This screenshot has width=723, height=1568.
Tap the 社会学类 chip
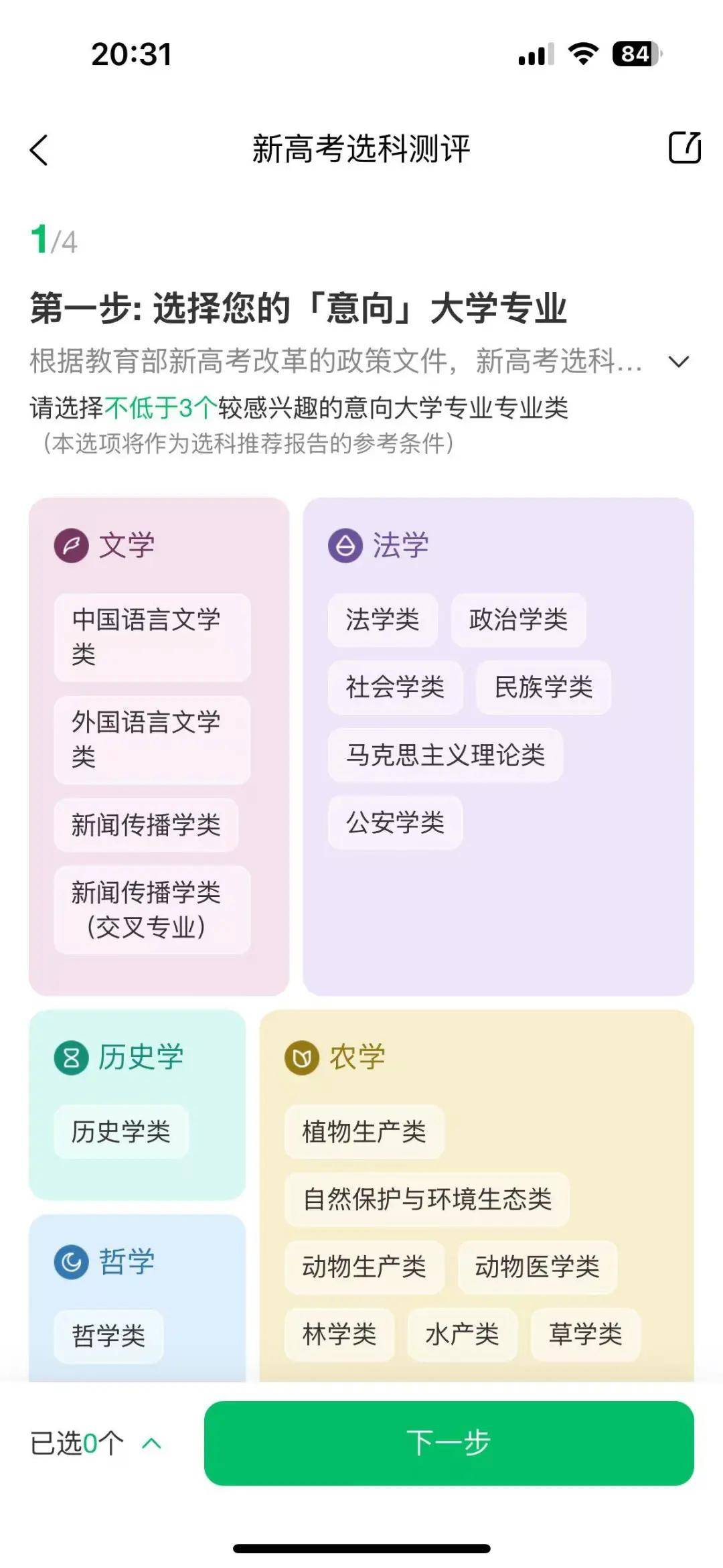click(395, 687)
